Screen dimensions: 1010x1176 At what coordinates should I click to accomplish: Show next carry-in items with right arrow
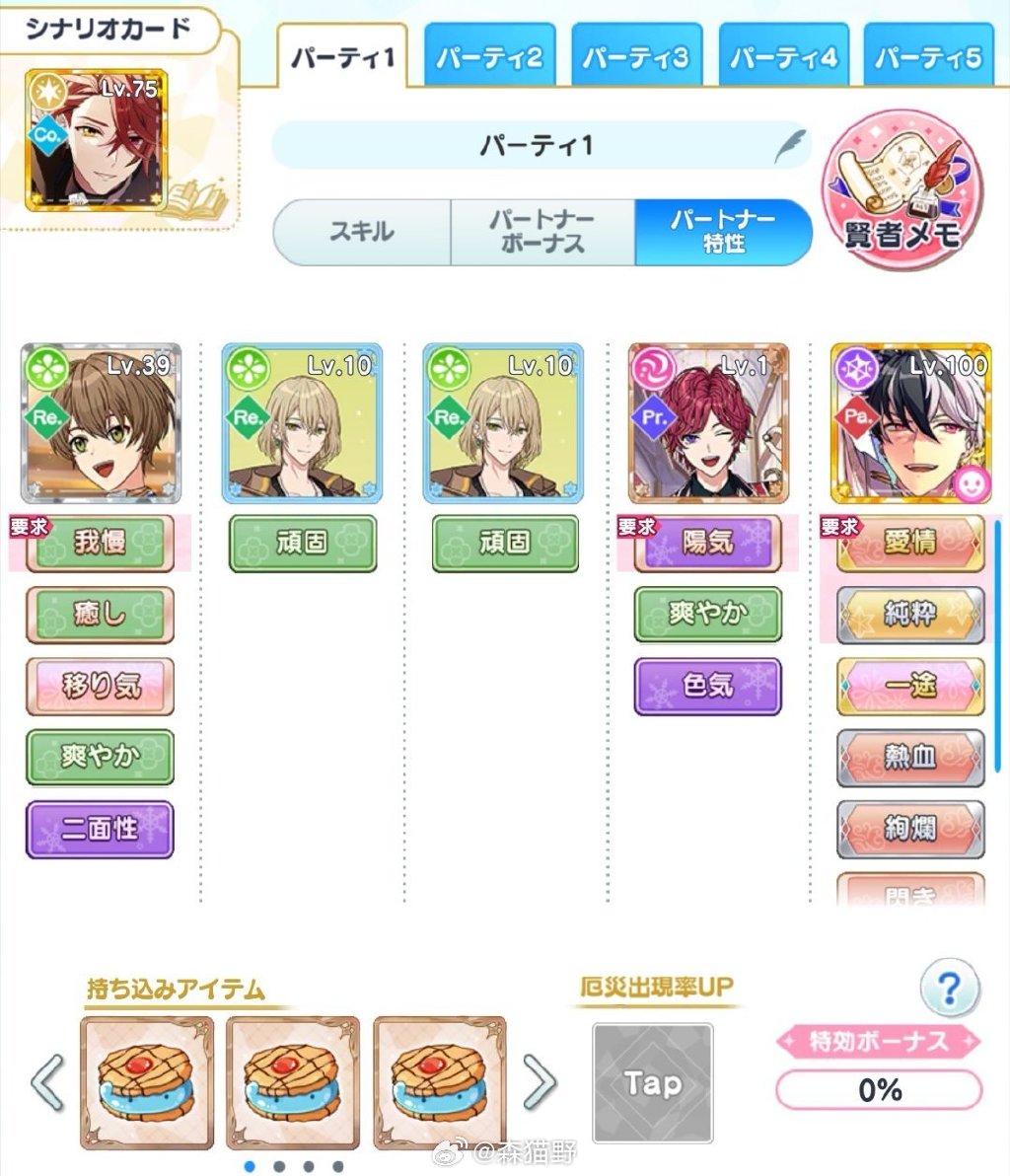[539, 1081]
